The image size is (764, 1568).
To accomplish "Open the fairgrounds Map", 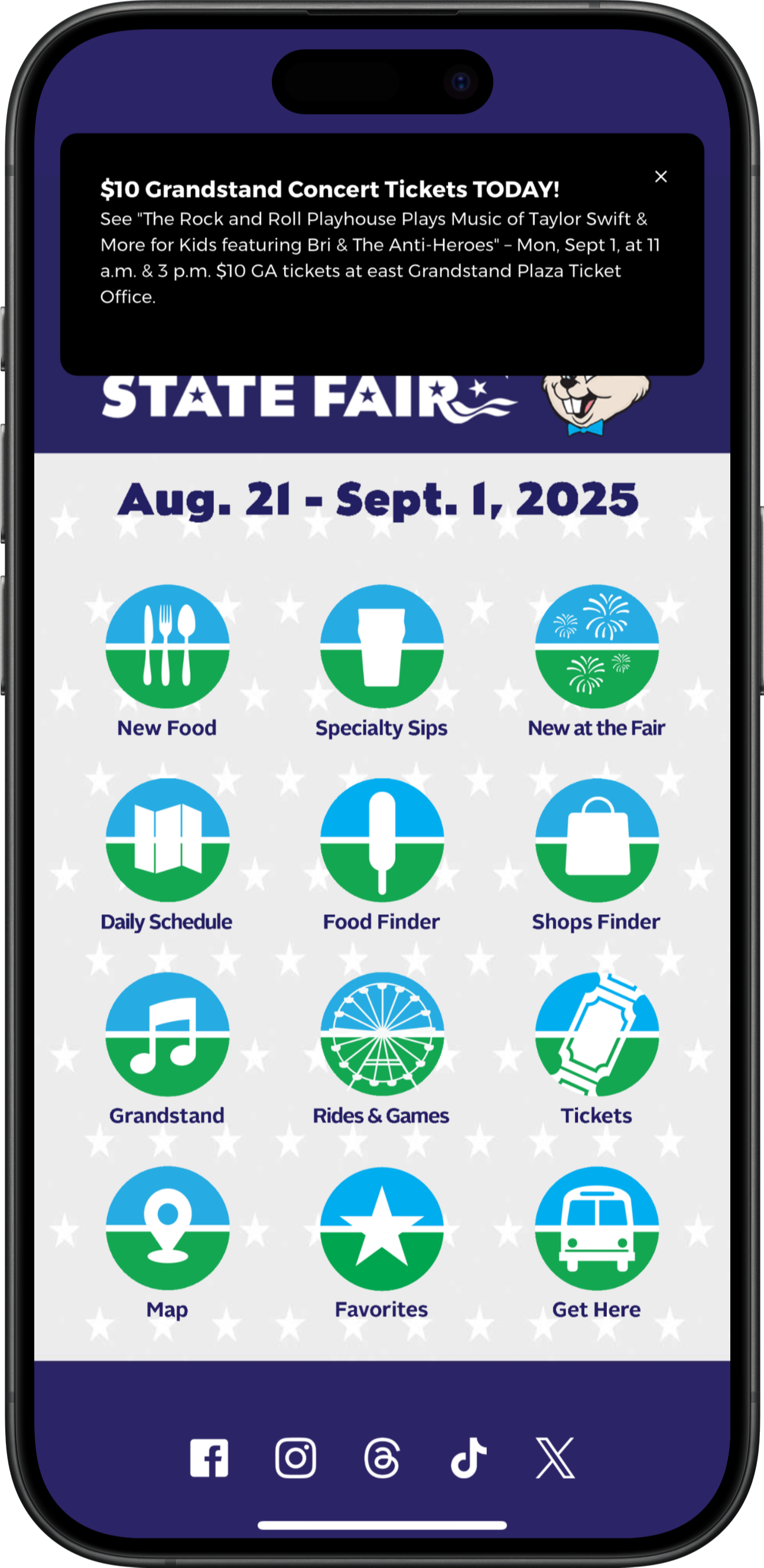I will (167, 1243).
